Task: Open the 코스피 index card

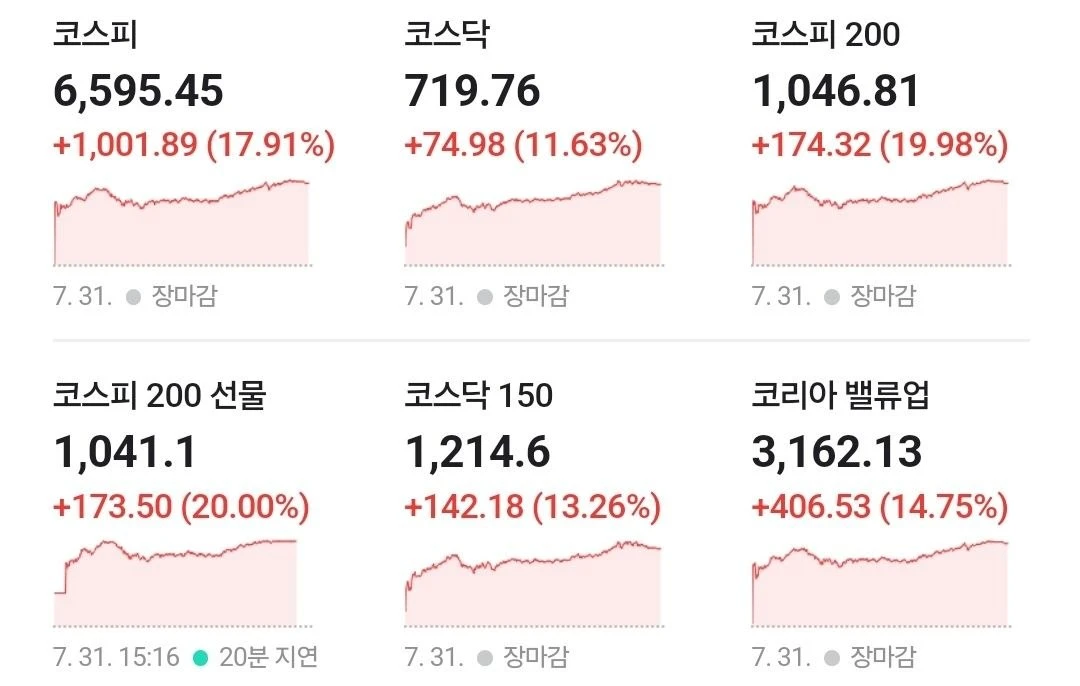Action: tap(194, 164)
